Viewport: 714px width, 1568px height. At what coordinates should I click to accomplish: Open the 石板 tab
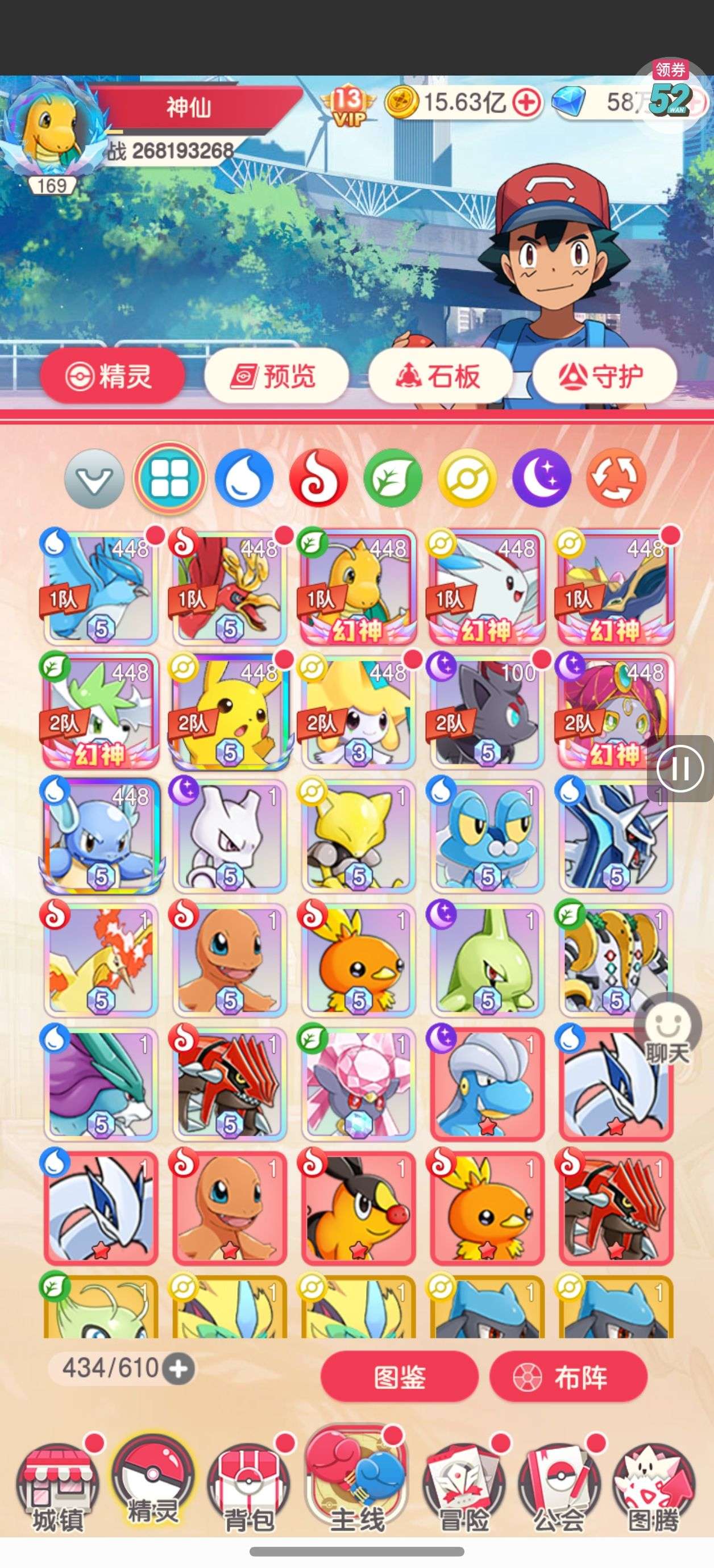[439, 376]
